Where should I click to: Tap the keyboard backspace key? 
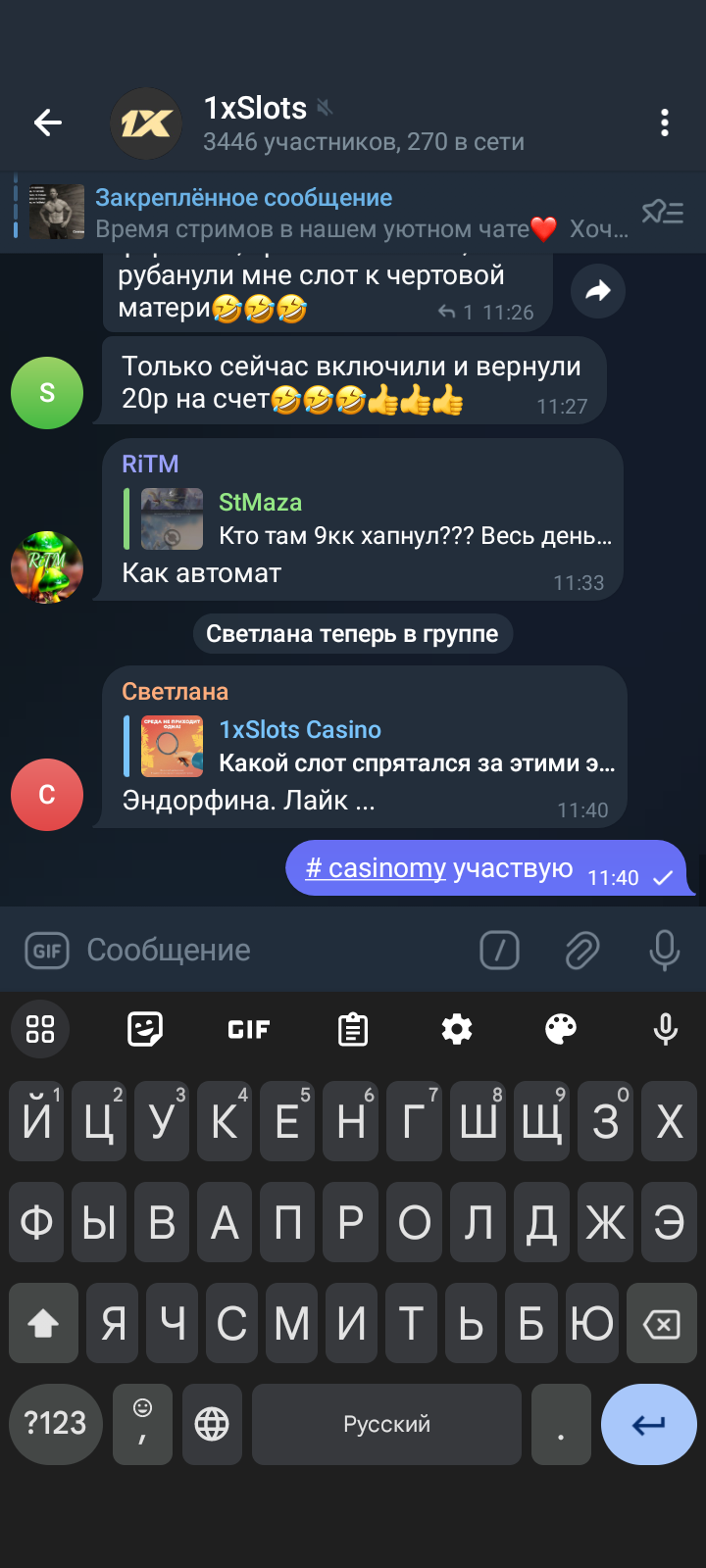point(661,1325)
